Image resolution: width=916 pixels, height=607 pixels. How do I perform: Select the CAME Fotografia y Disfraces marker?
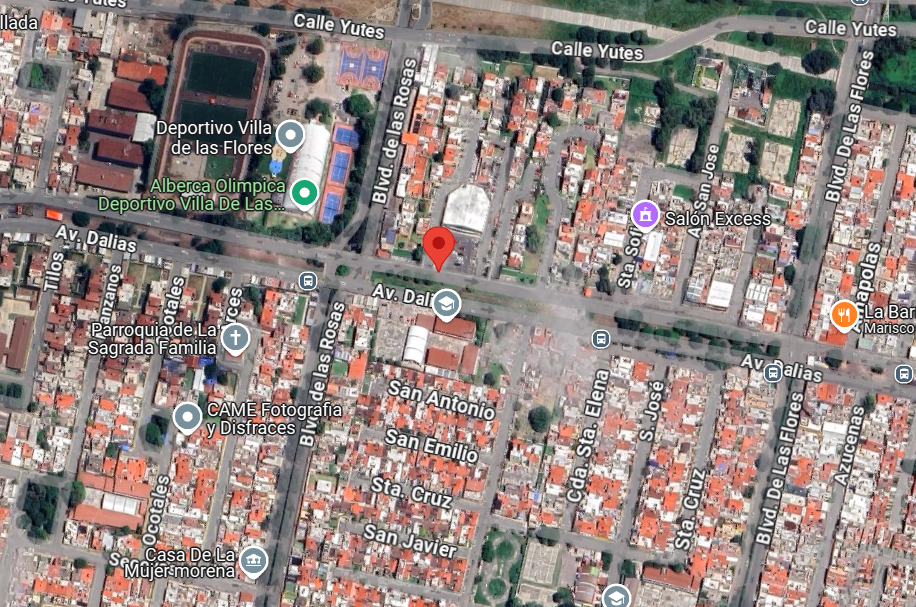[187, 418]
